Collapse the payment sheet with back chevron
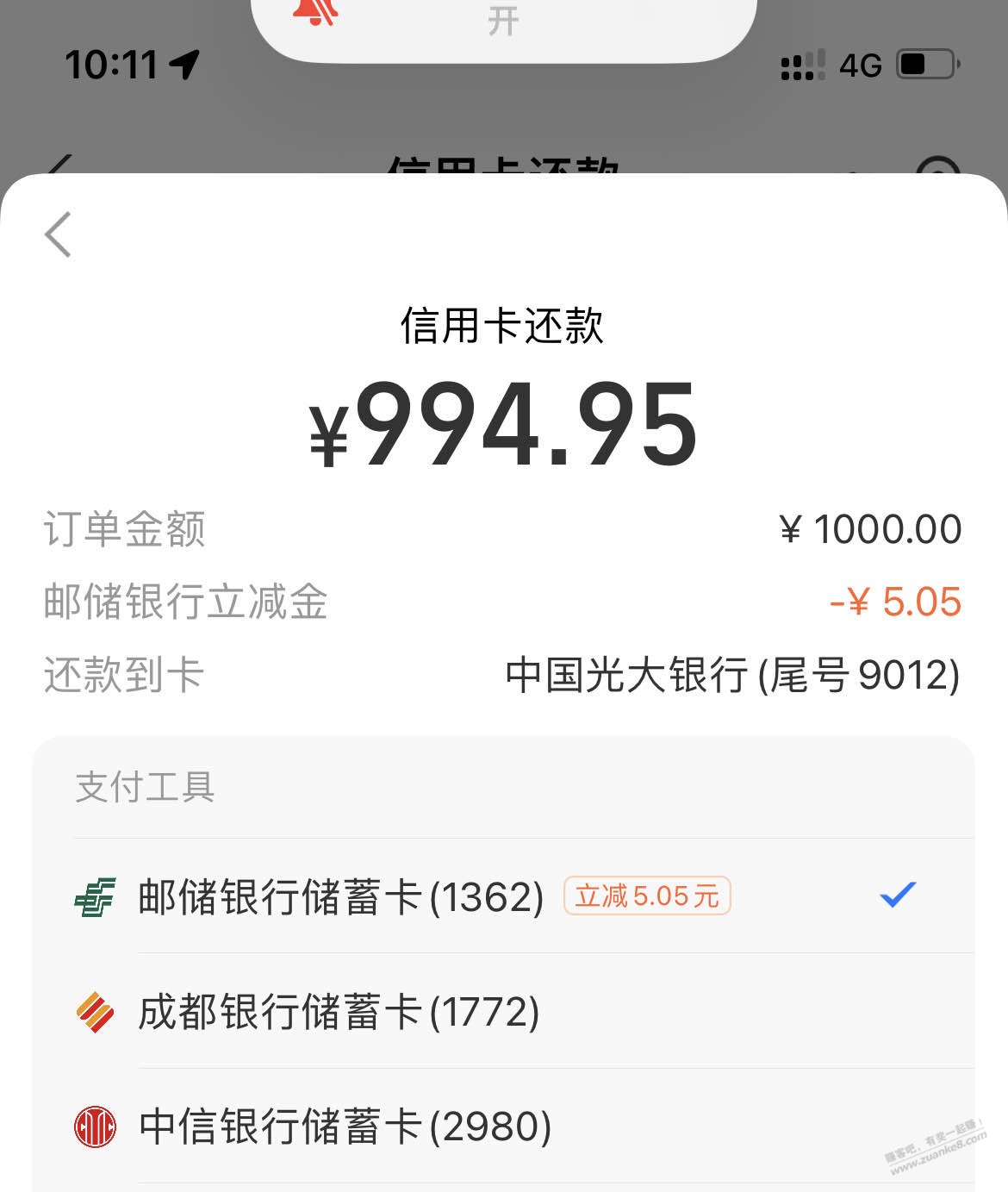 (57, 234)
